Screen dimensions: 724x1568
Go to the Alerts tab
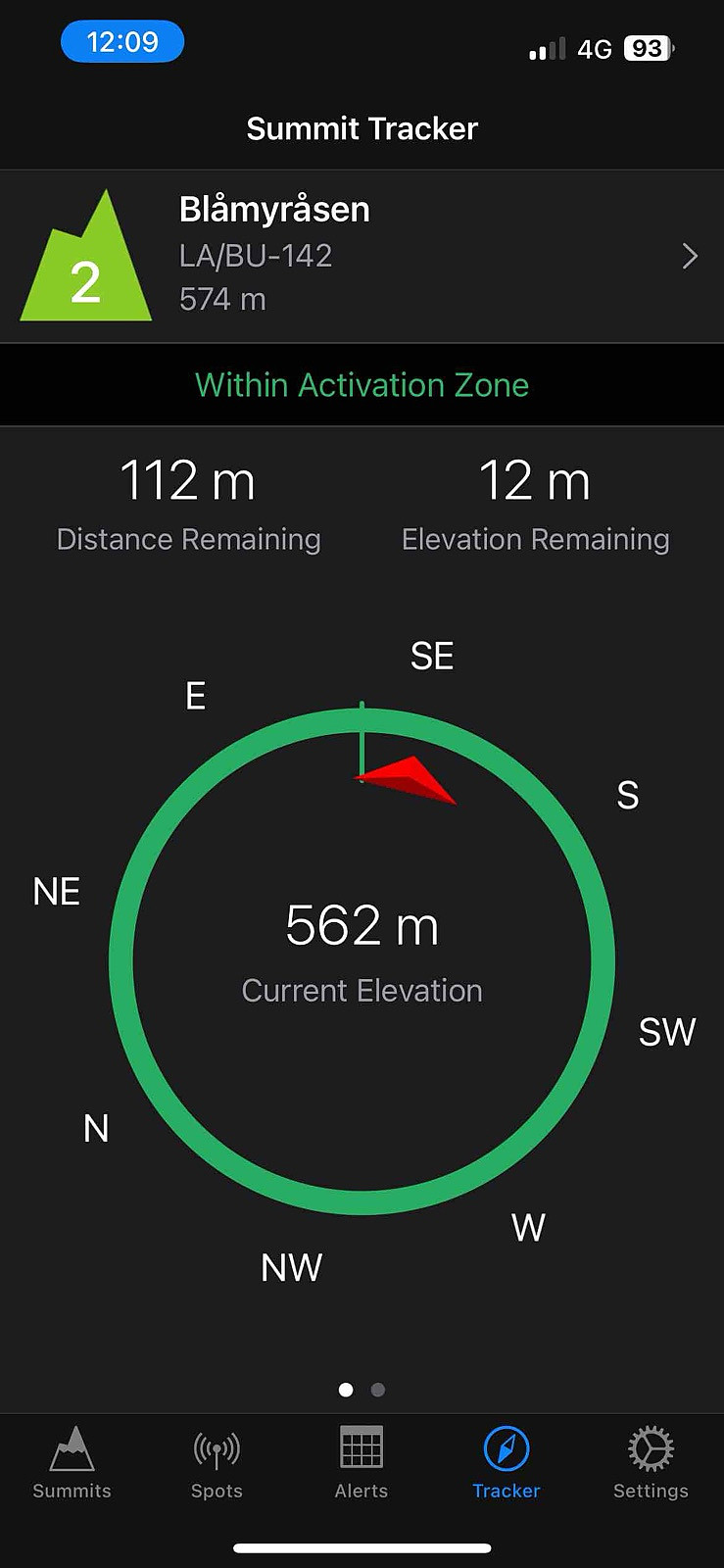click(x=362, y=1463)
